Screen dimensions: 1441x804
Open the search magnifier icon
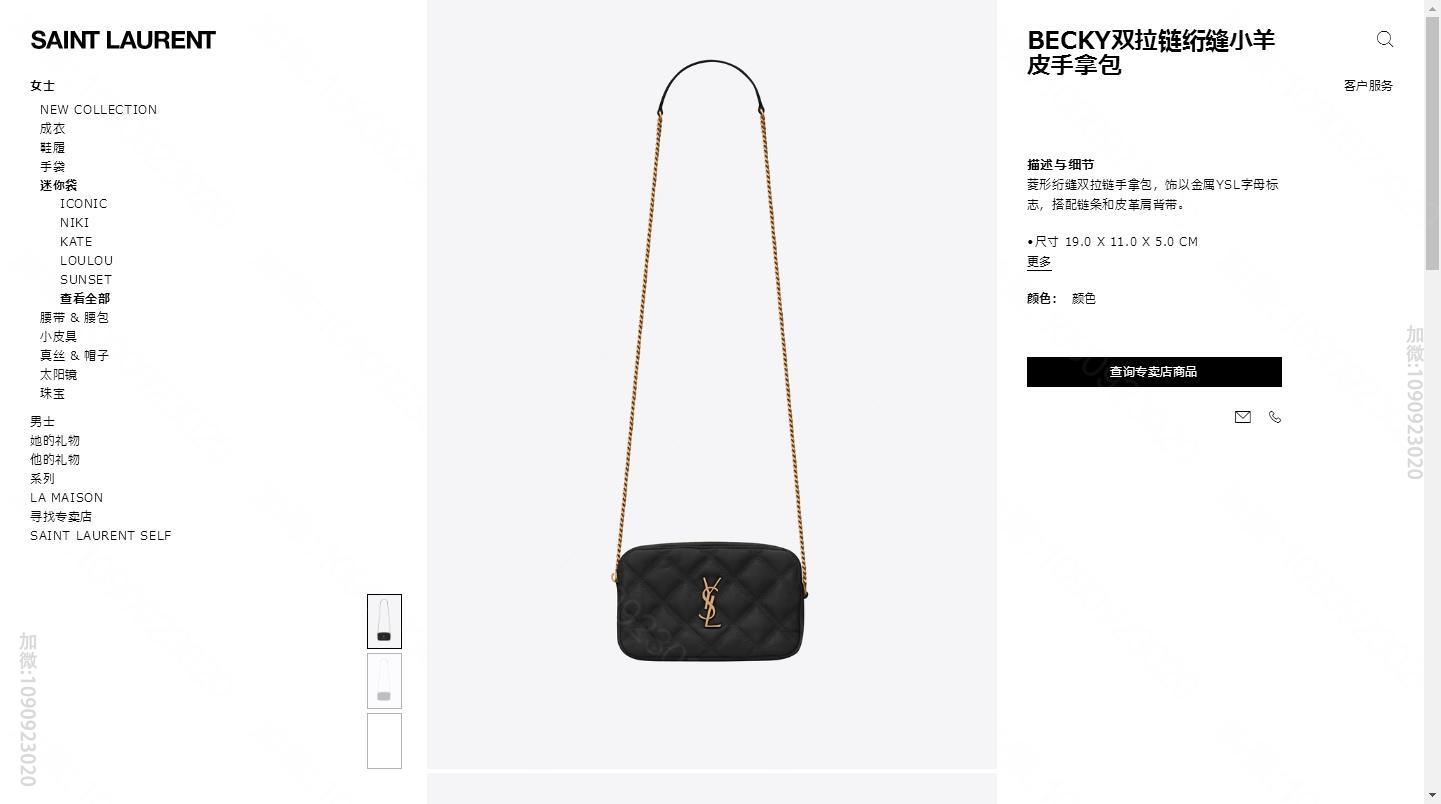coord(1385,39)
